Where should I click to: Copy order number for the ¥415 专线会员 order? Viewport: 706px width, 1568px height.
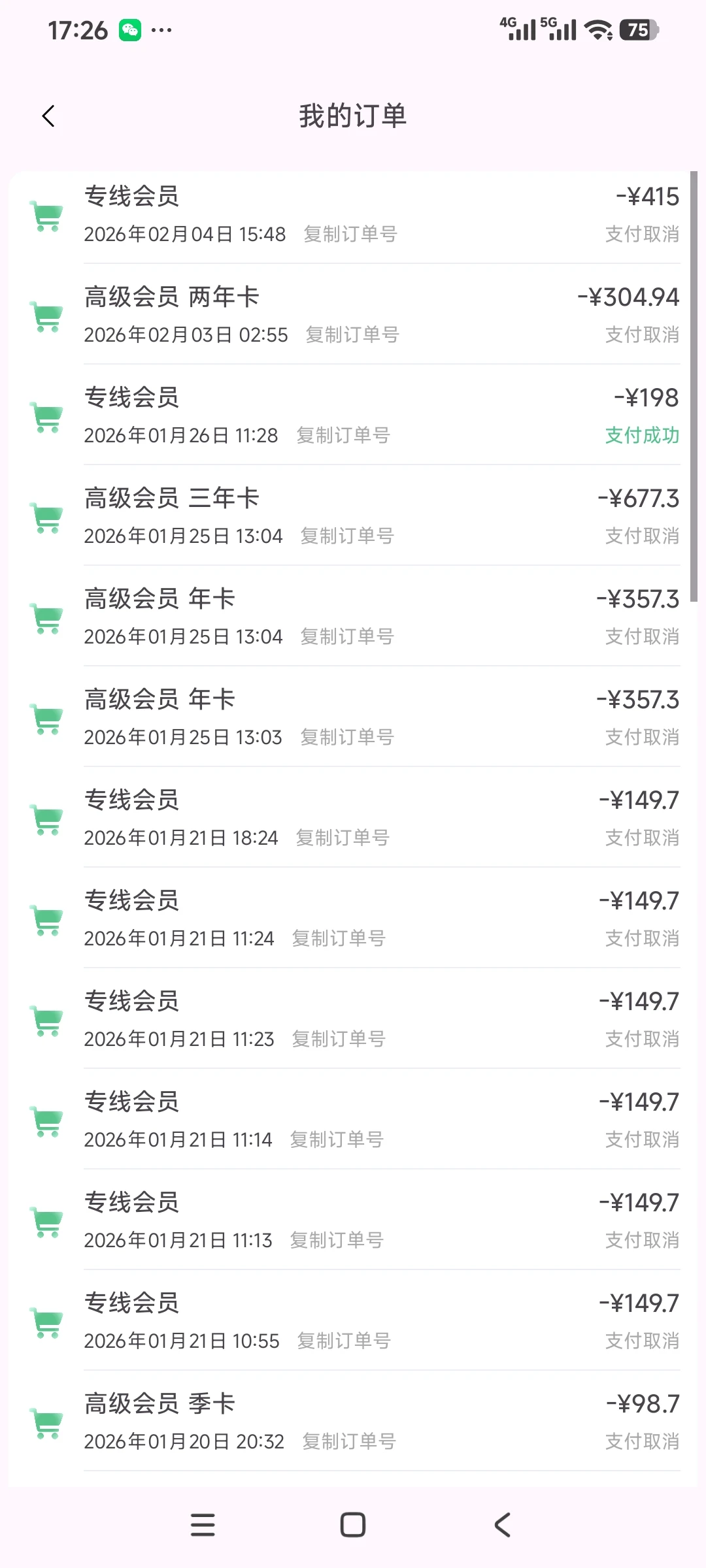350,234
